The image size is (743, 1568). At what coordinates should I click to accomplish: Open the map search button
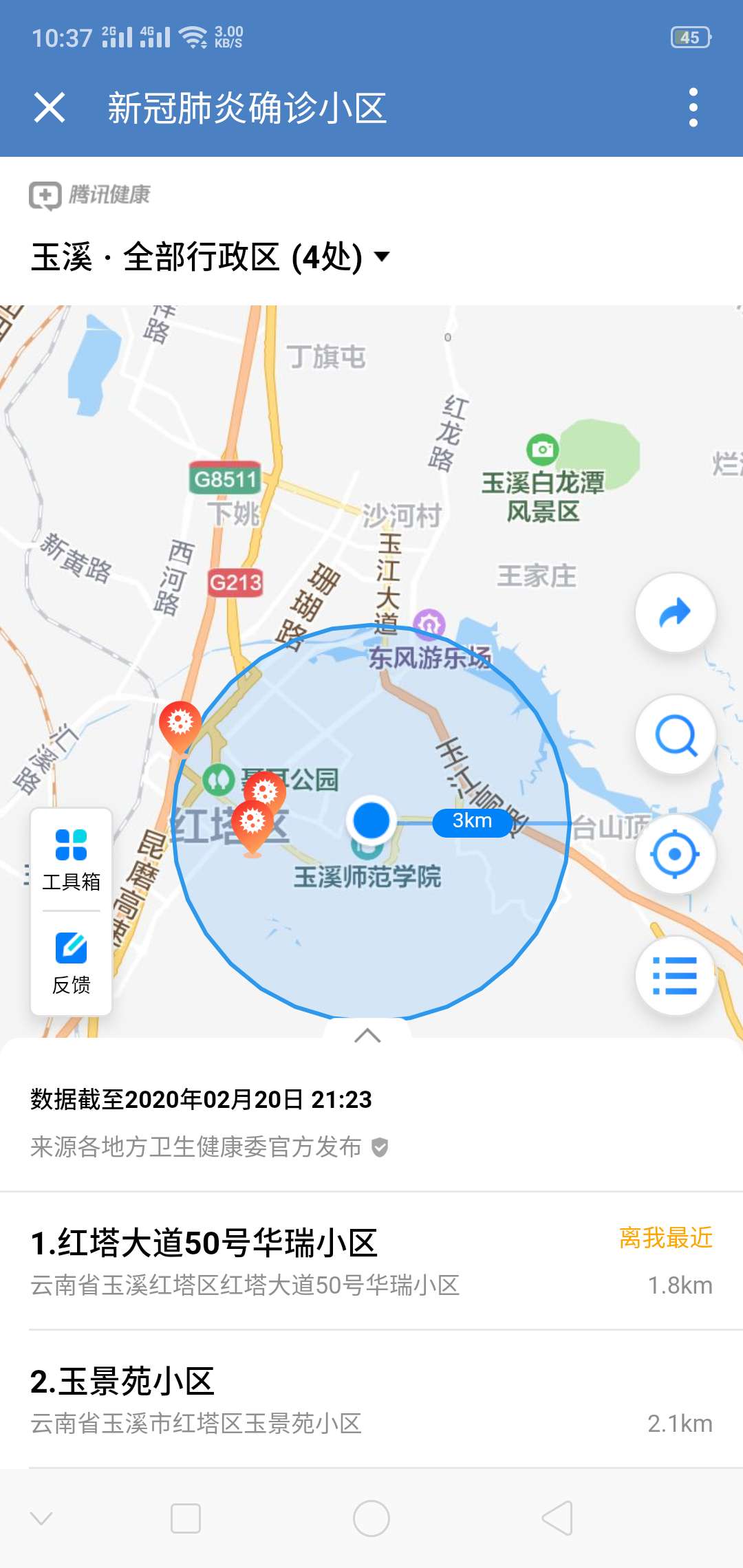coord(675,734)
